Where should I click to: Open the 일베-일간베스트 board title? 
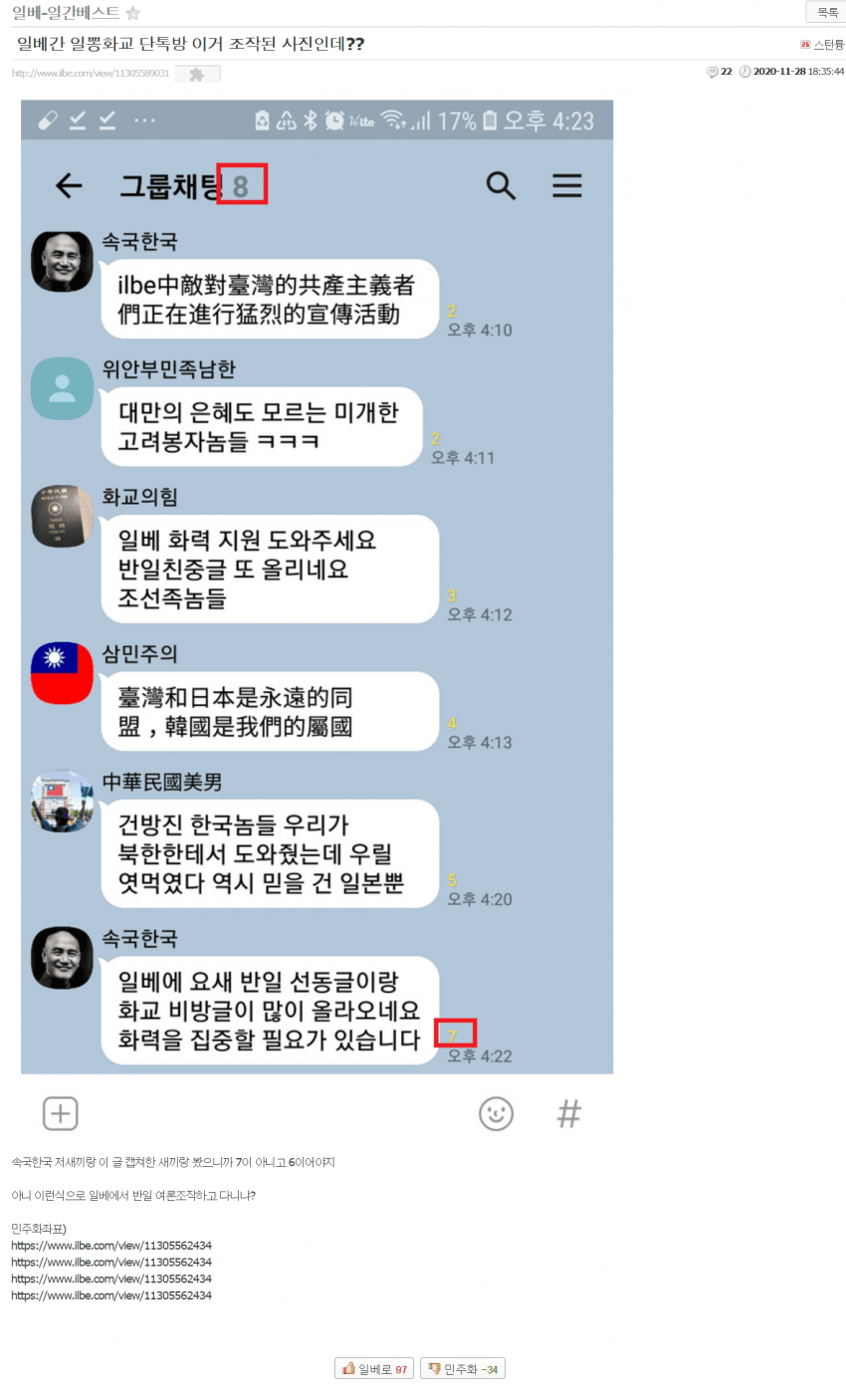click(66, 13)
